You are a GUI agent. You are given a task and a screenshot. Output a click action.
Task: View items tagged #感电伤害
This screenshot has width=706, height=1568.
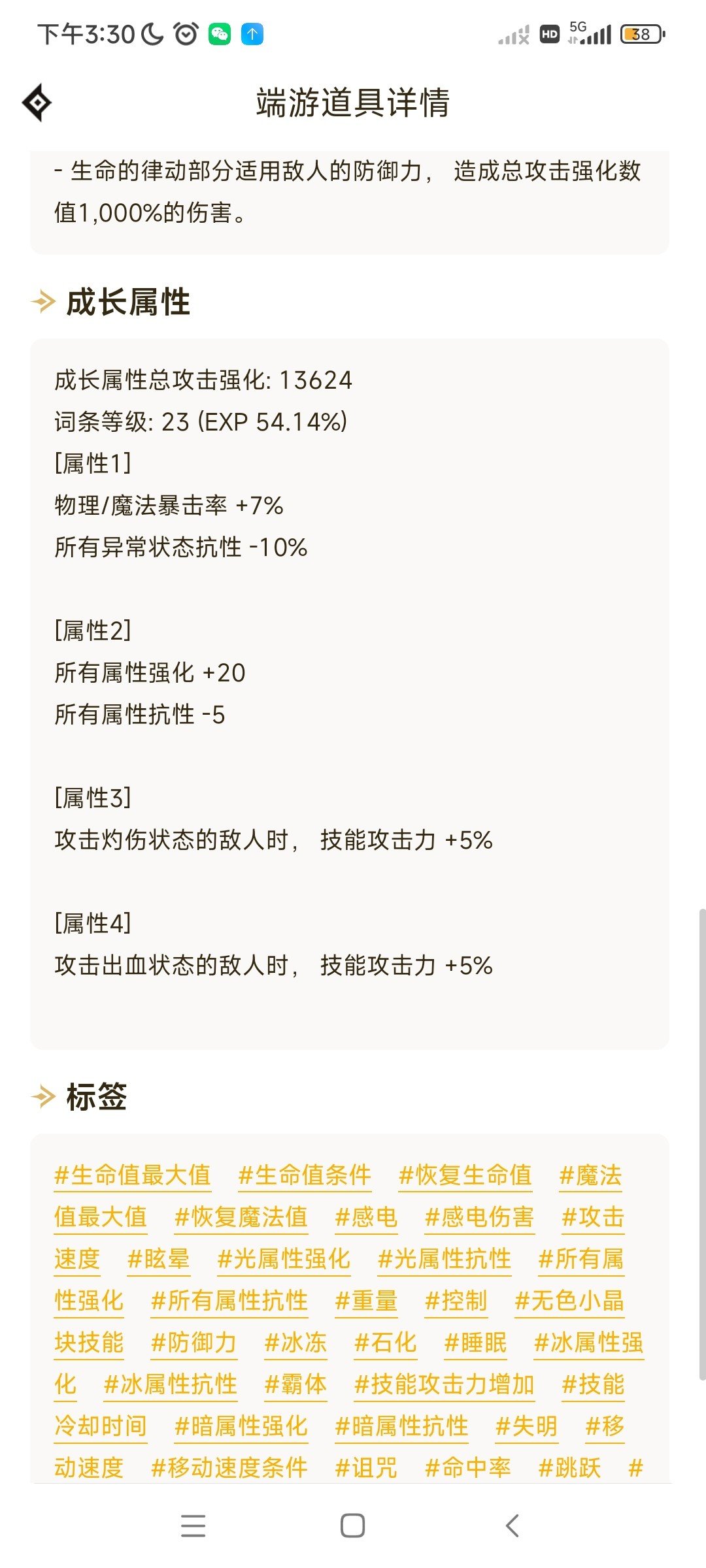(x=479, y=1217)
